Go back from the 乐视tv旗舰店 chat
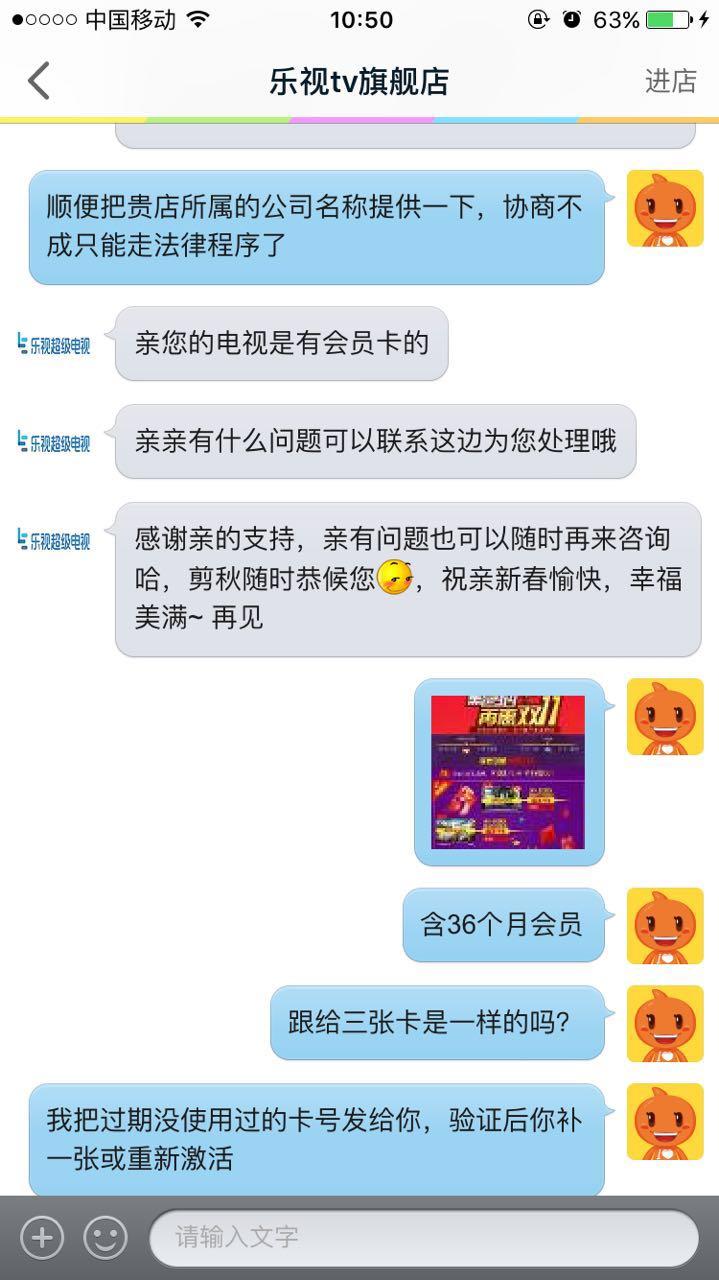Screen dimensions: 719x1280 (38, 81)
